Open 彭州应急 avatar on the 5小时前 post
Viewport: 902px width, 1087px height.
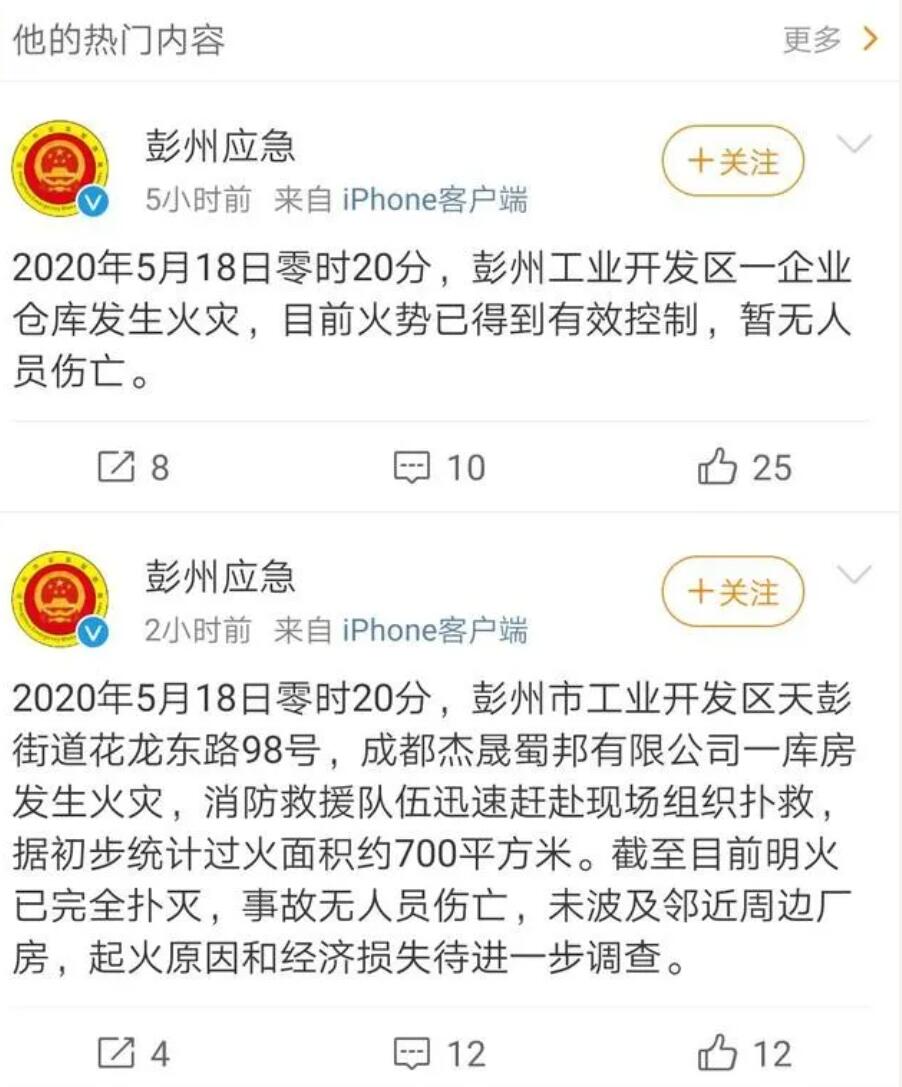click(61, 168)
